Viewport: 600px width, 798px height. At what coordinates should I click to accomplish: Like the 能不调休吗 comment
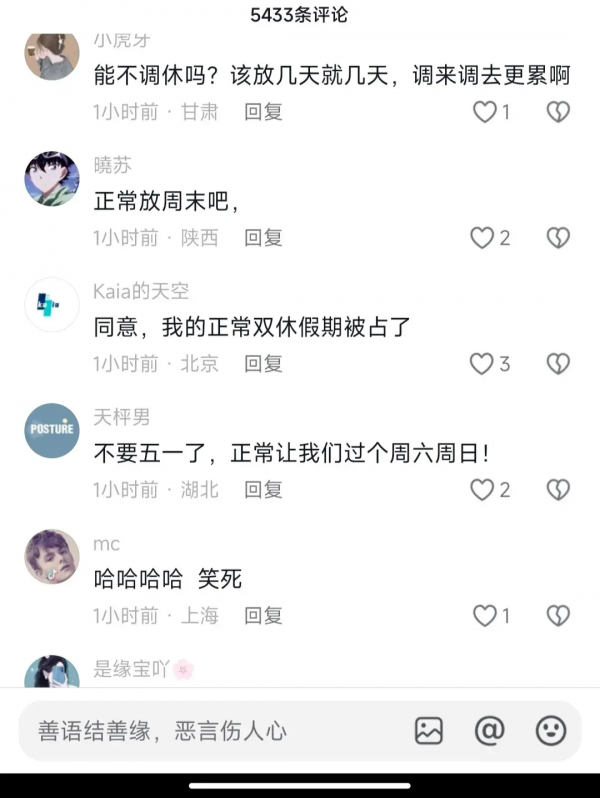pos(484,112)
